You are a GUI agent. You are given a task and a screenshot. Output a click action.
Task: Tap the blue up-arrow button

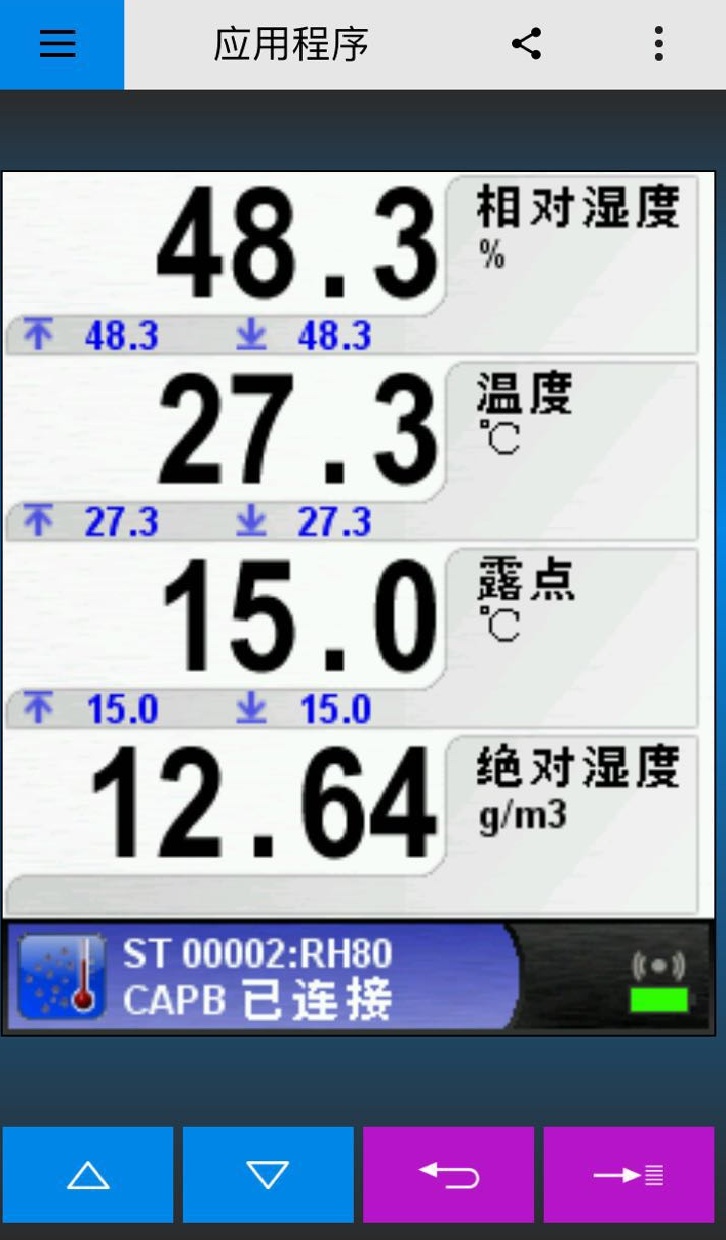click(x=88, y=1175)
